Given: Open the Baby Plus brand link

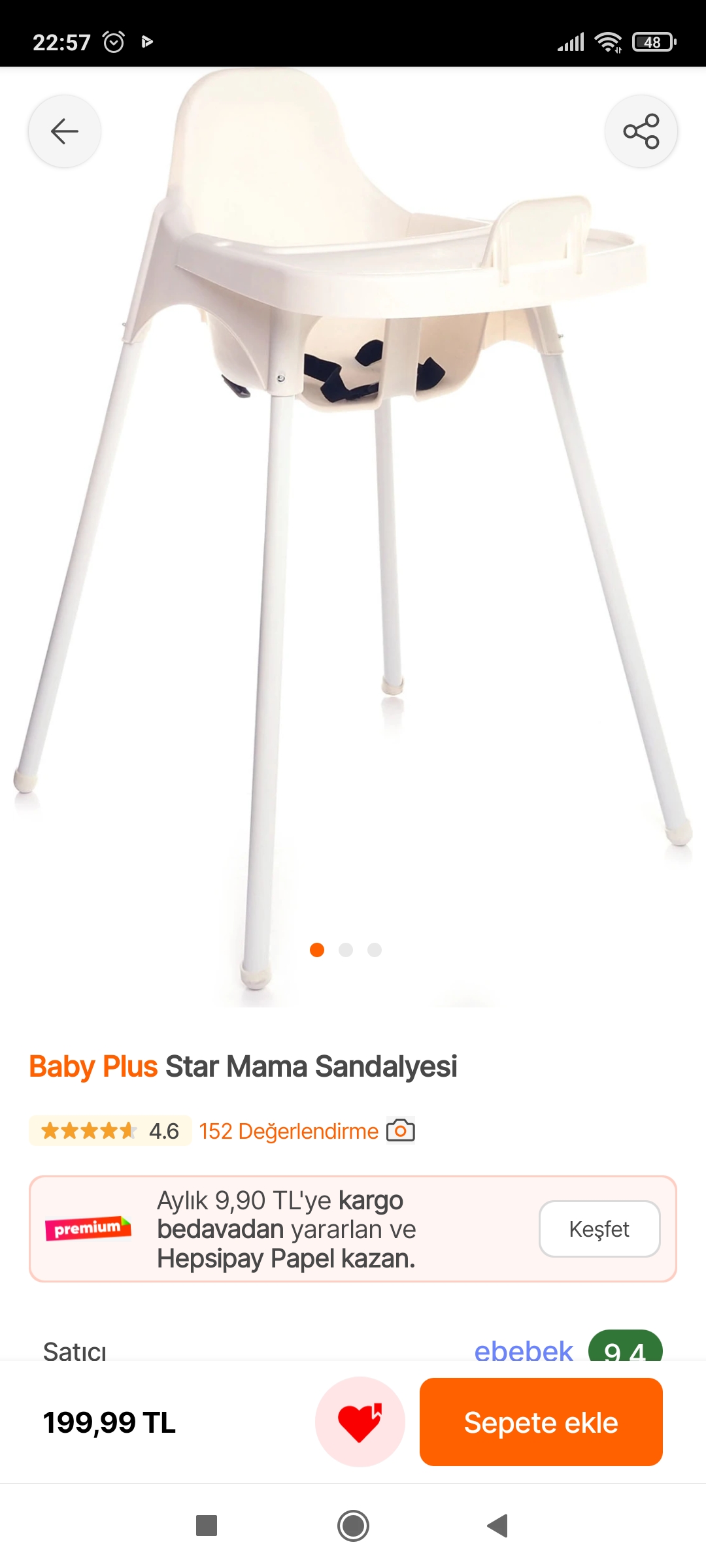Looking at the screenshot, I should (93, 1066).
